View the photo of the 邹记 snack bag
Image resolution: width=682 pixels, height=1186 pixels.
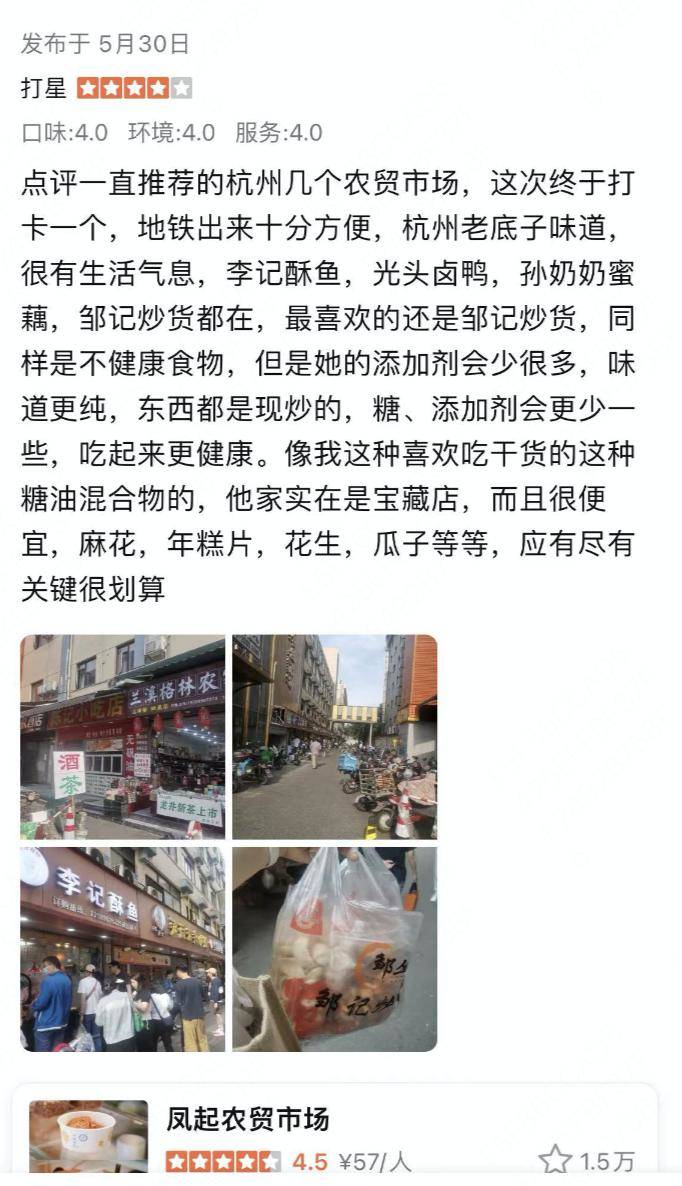point(334,949)
